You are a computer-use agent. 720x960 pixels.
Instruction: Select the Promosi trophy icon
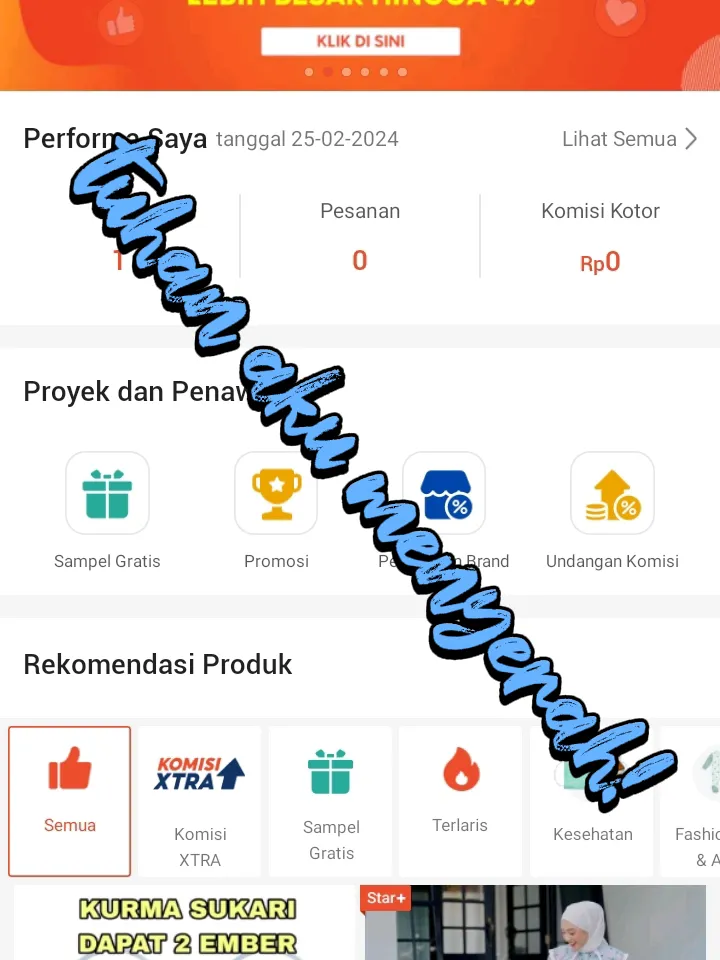click(276, 492)
